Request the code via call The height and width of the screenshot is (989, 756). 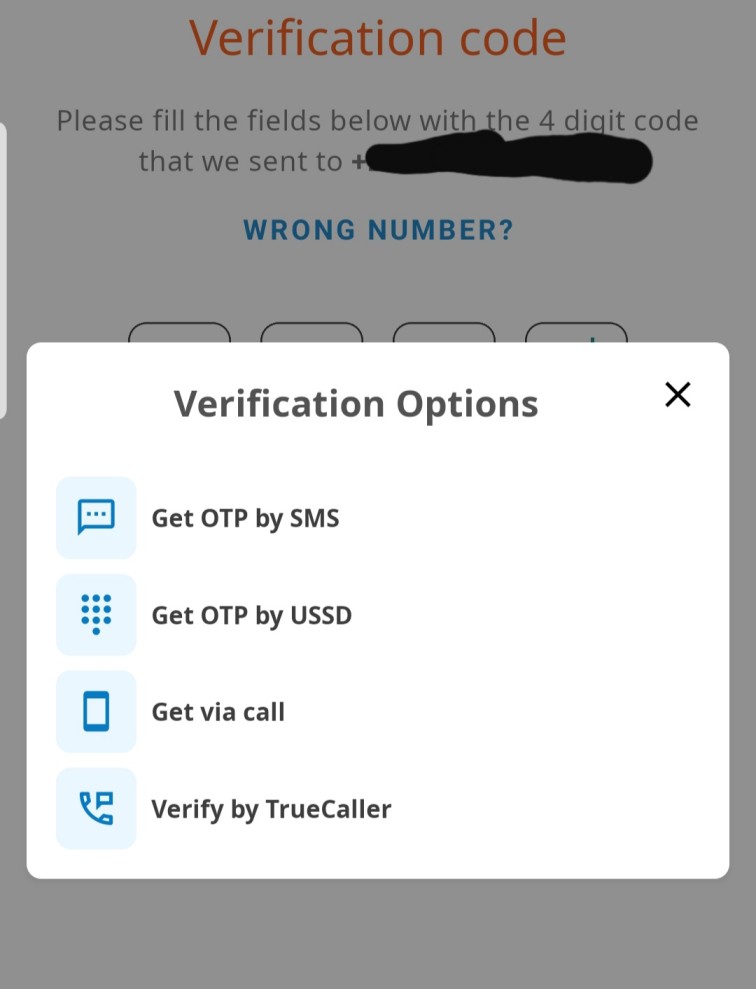[218, 712]
